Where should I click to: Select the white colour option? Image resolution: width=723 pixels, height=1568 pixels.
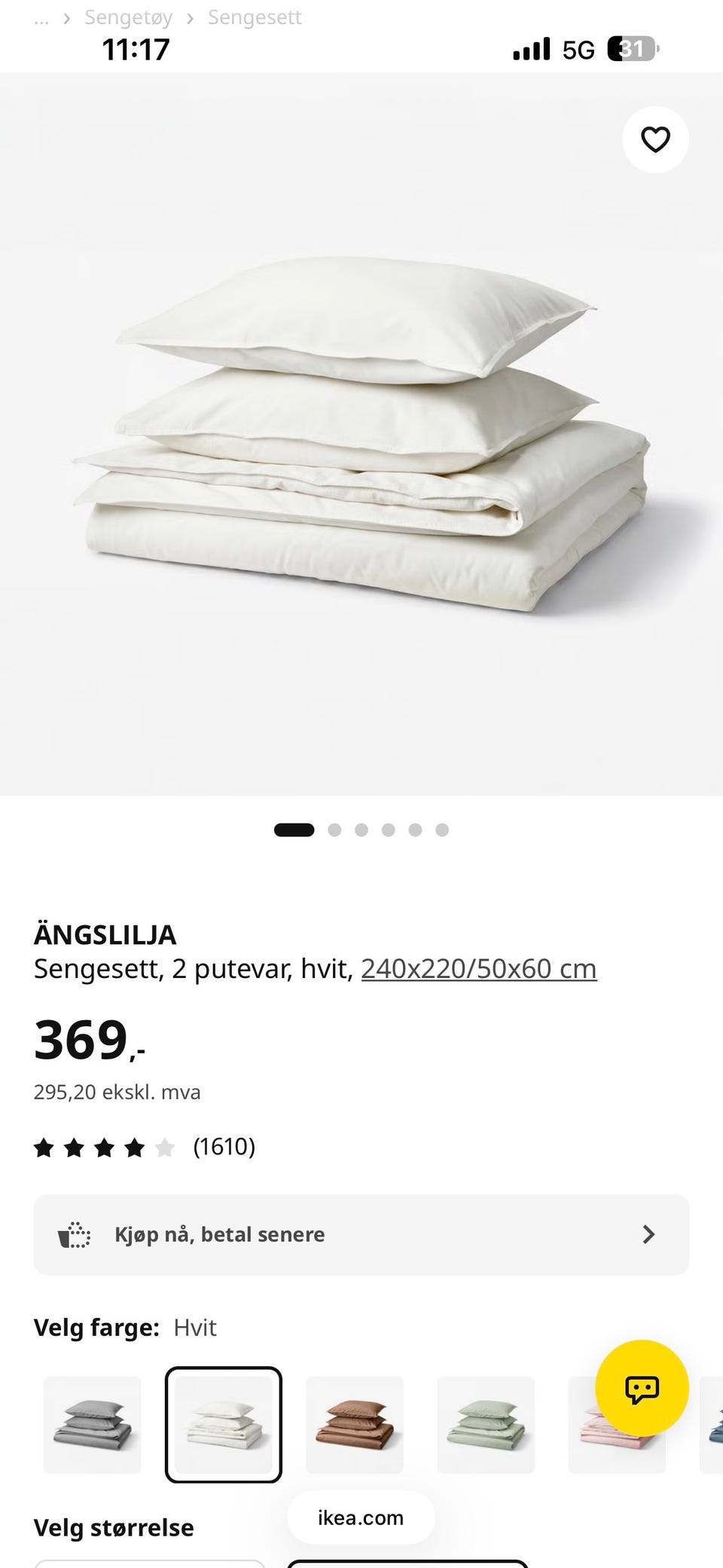pyautogui.click(x=224, y=1425)
